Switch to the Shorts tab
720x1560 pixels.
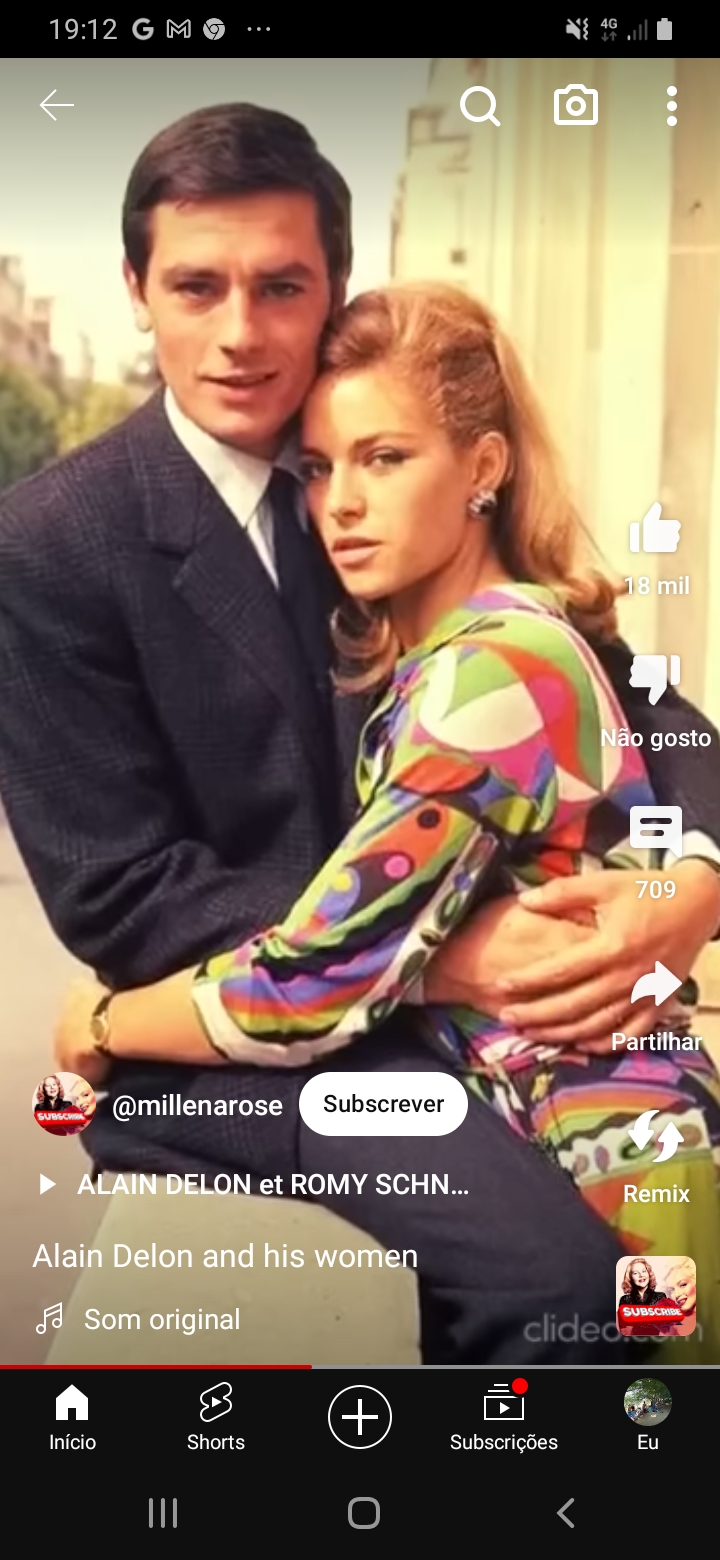click(x=216, y=1418)
